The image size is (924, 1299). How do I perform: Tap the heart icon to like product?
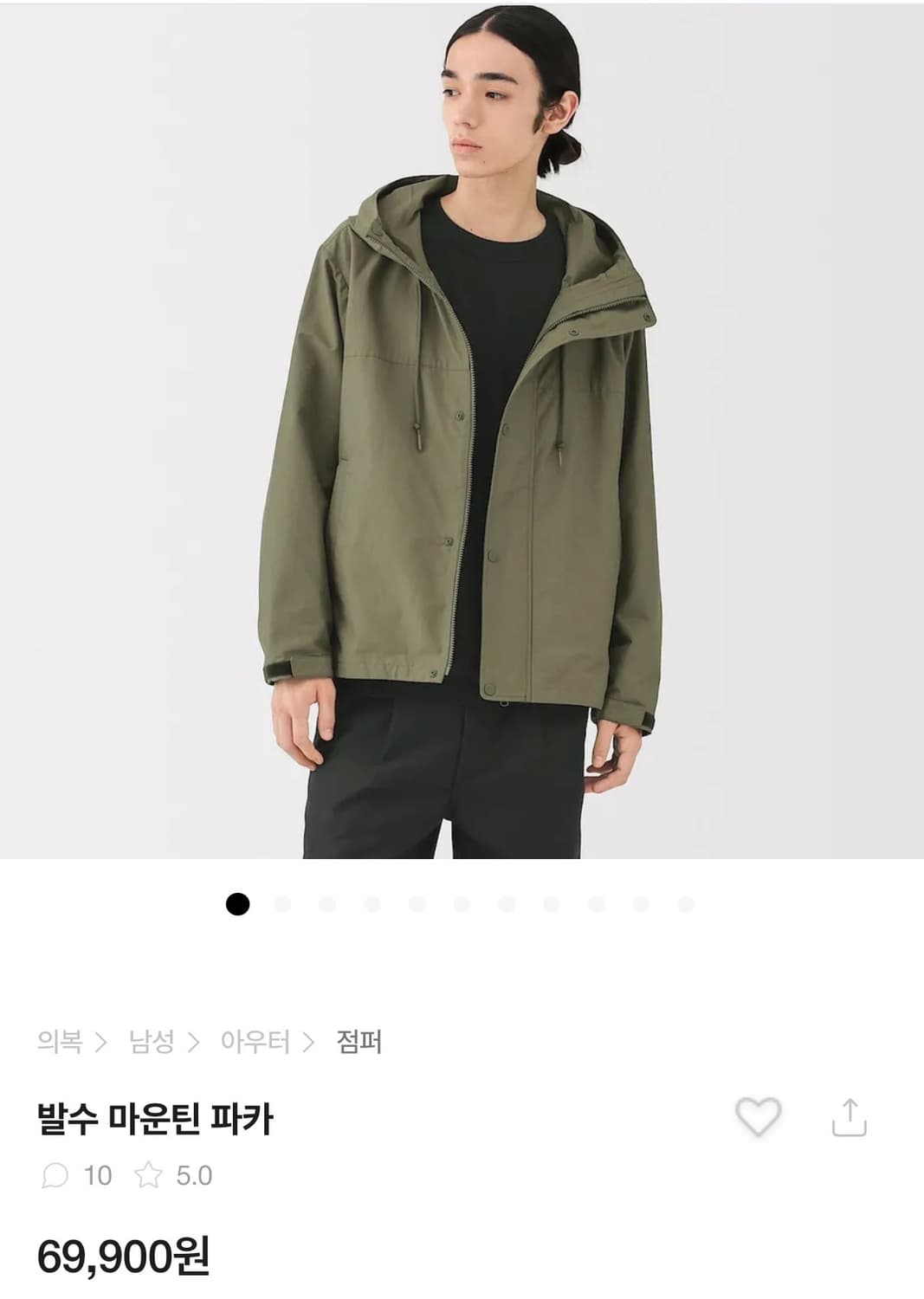(x=758, y=1115)
